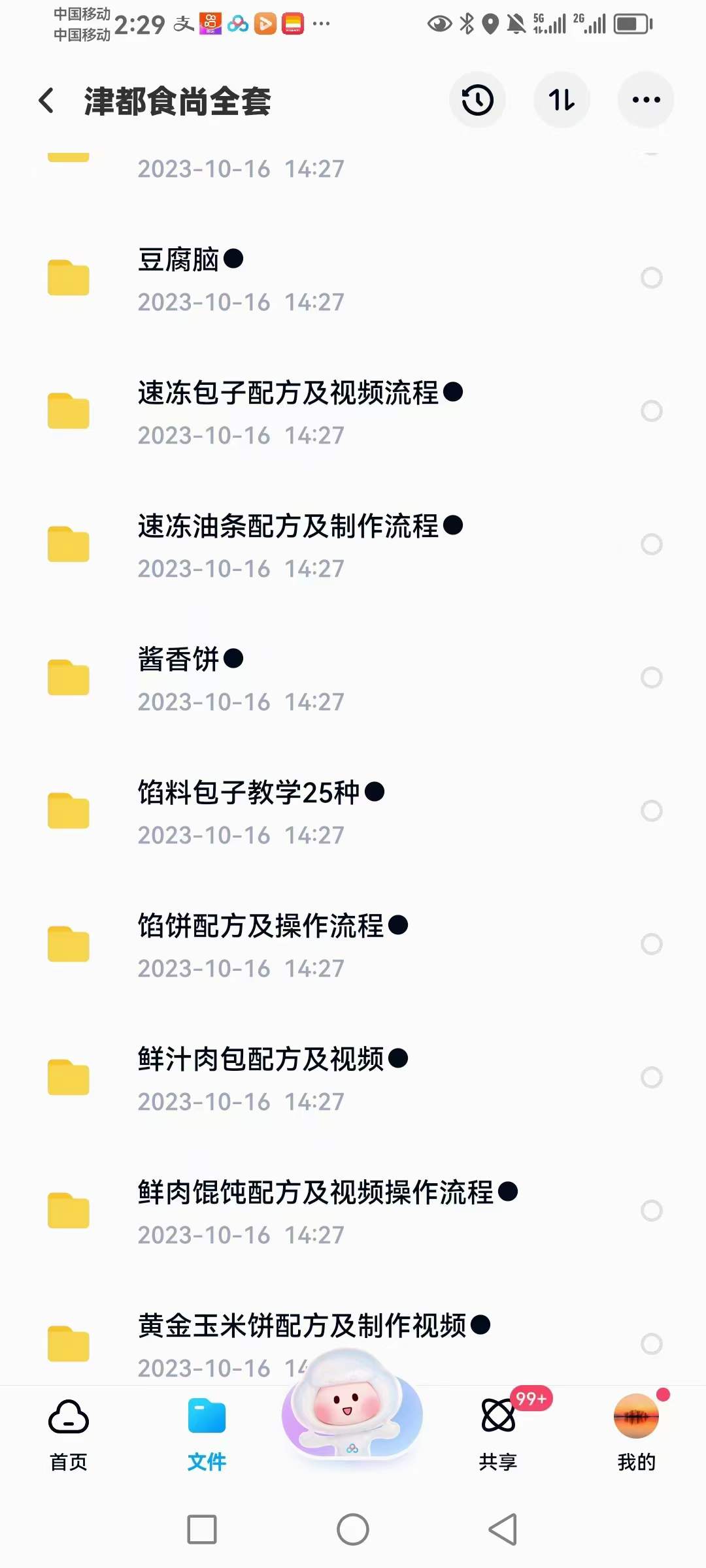
Task: Open the more options (...) menu icon
Action: (645, 99)
